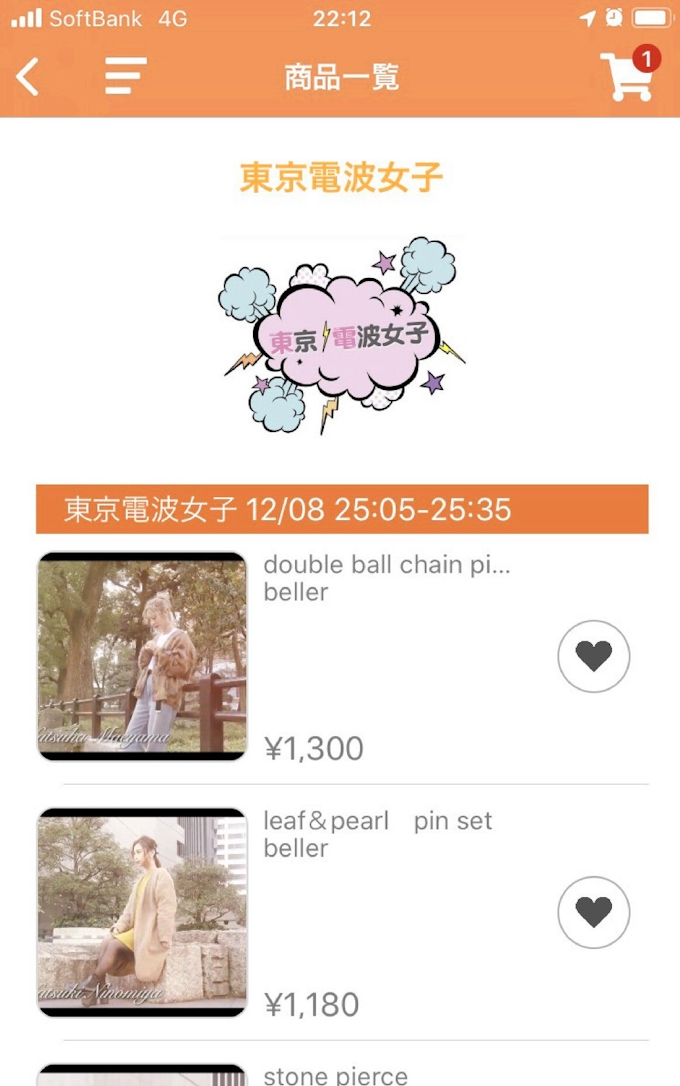Open the sort and filter menu icon
This screenshot has width=680, height=1086.
(125, 77)
